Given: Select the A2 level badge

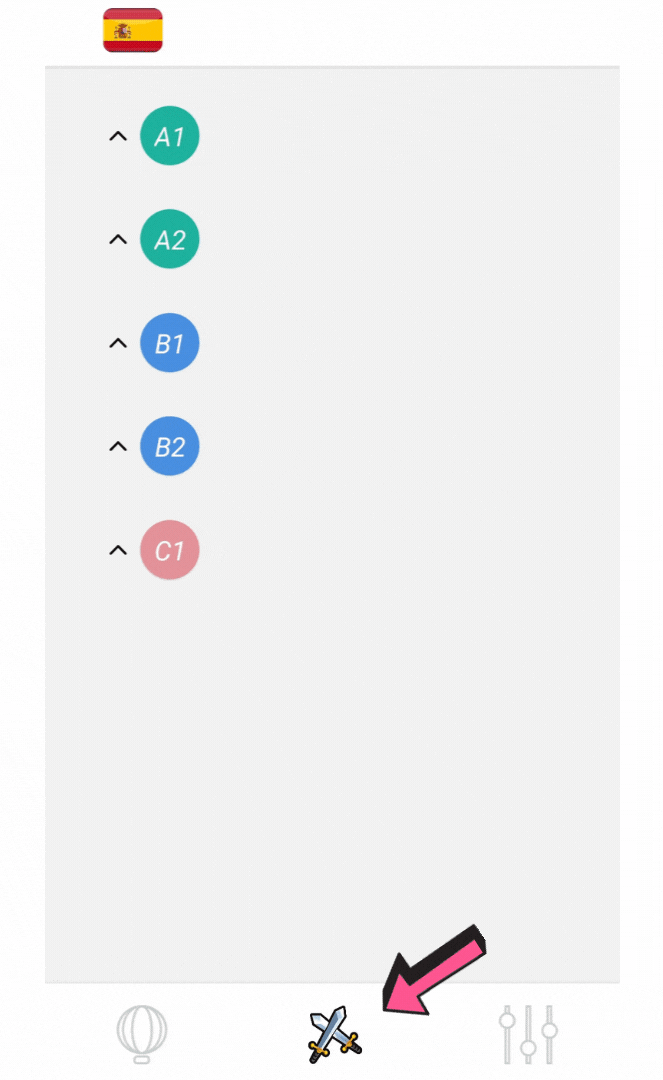Looking at the screenshot, I should [x=169, y=239].
